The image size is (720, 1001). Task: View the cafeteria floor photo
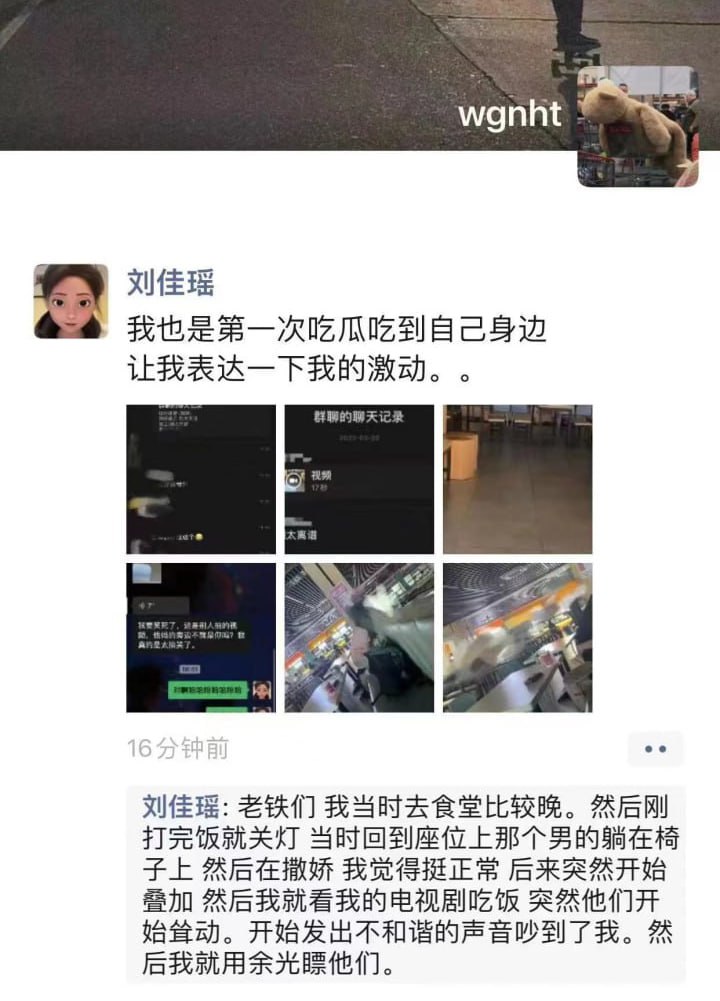point(517,479)
